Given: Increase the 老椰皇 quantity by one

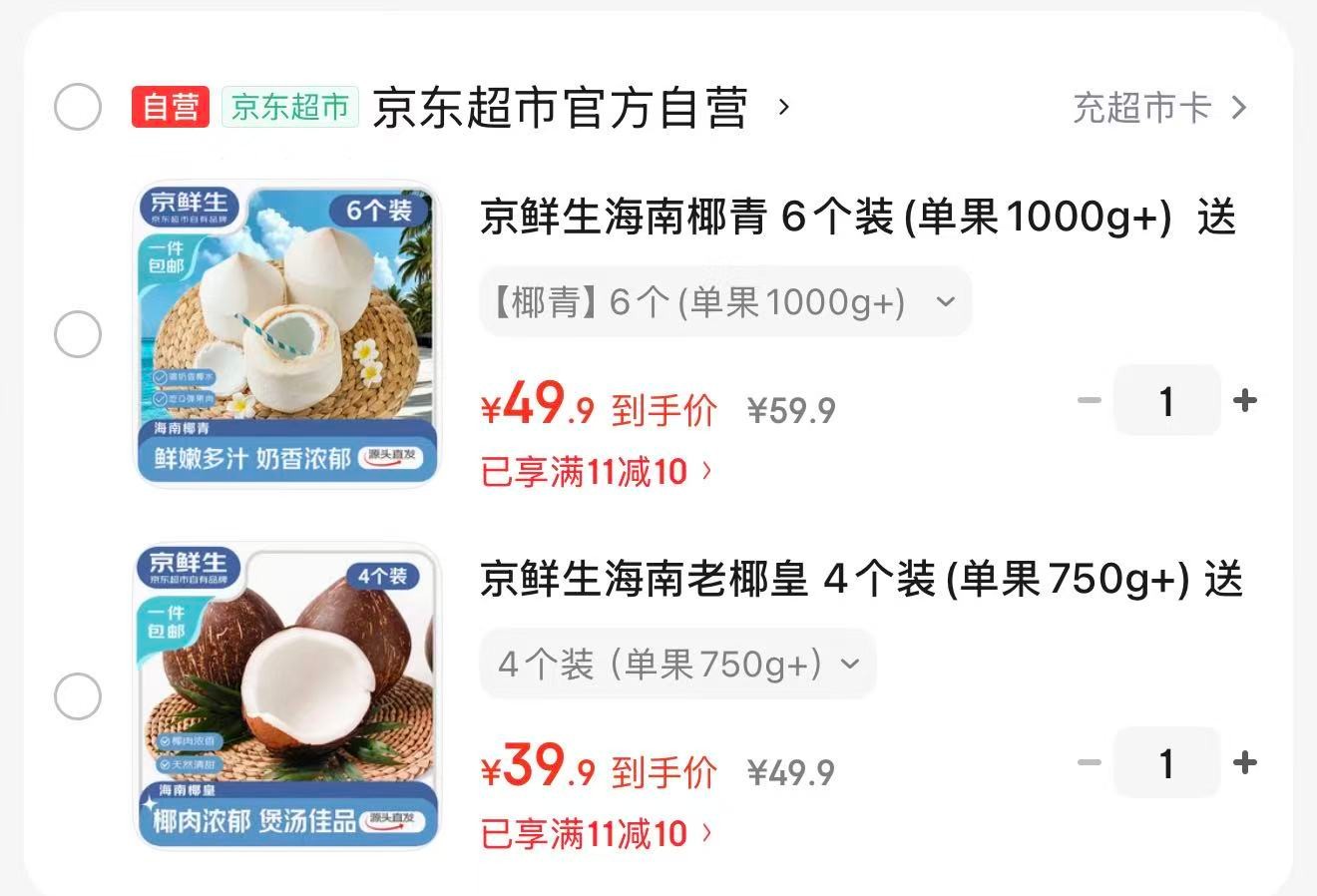Looking at the screenshot, I should tap(1245, 763).
